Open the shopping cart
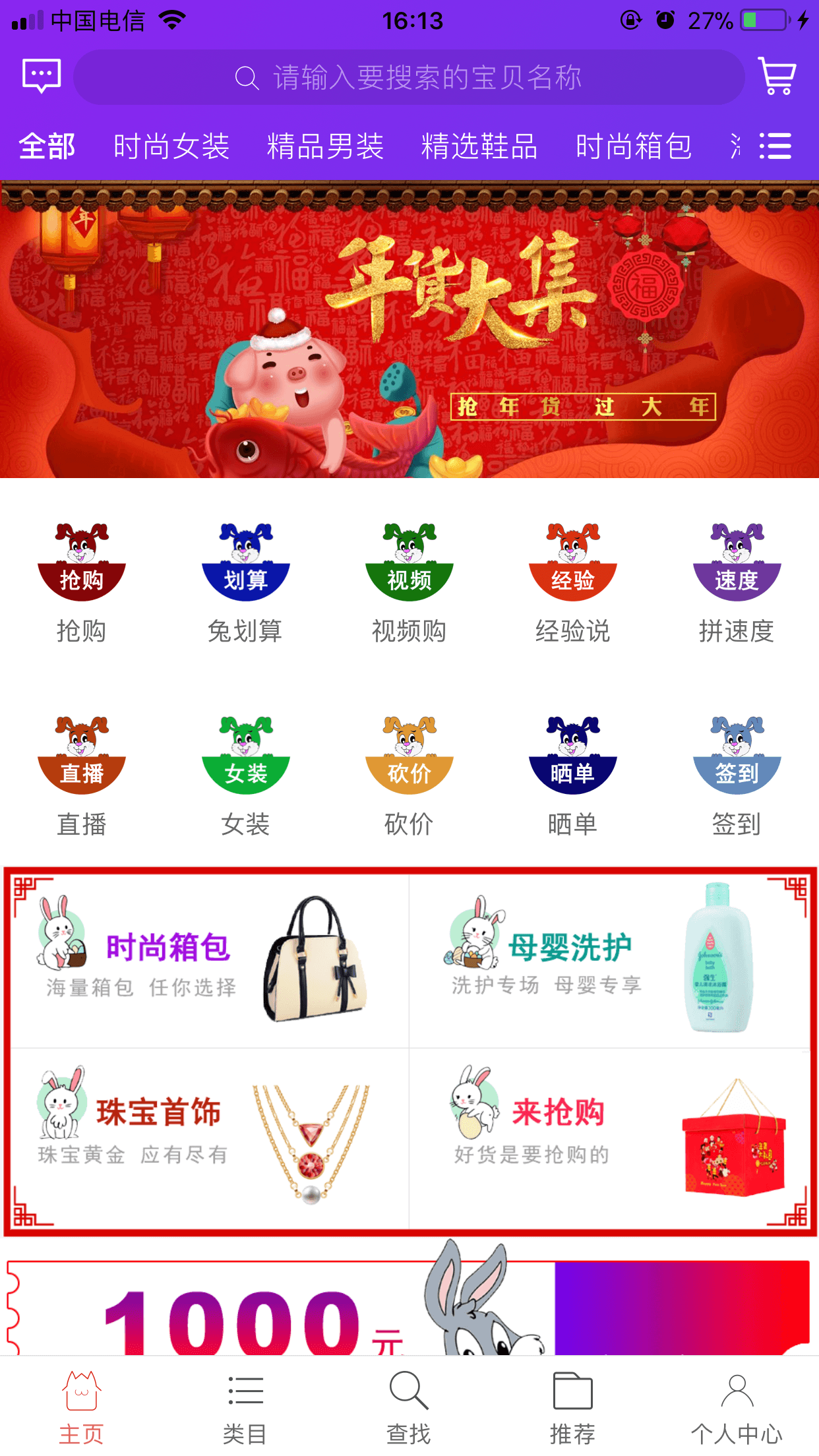 (x=777, y=76)
